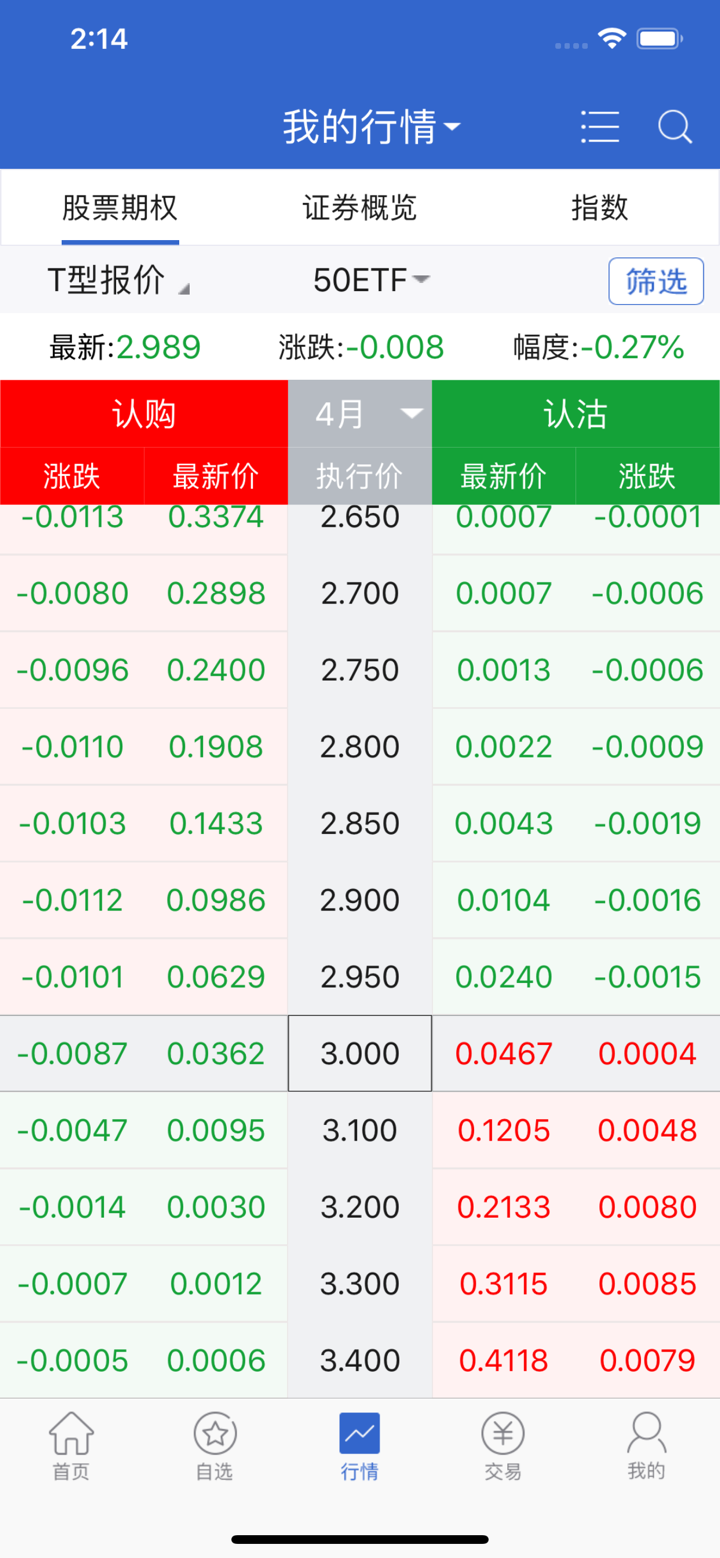Open the 3.200 strike price row
Screen dimensions: 720x1558
tap(360, 1207)
